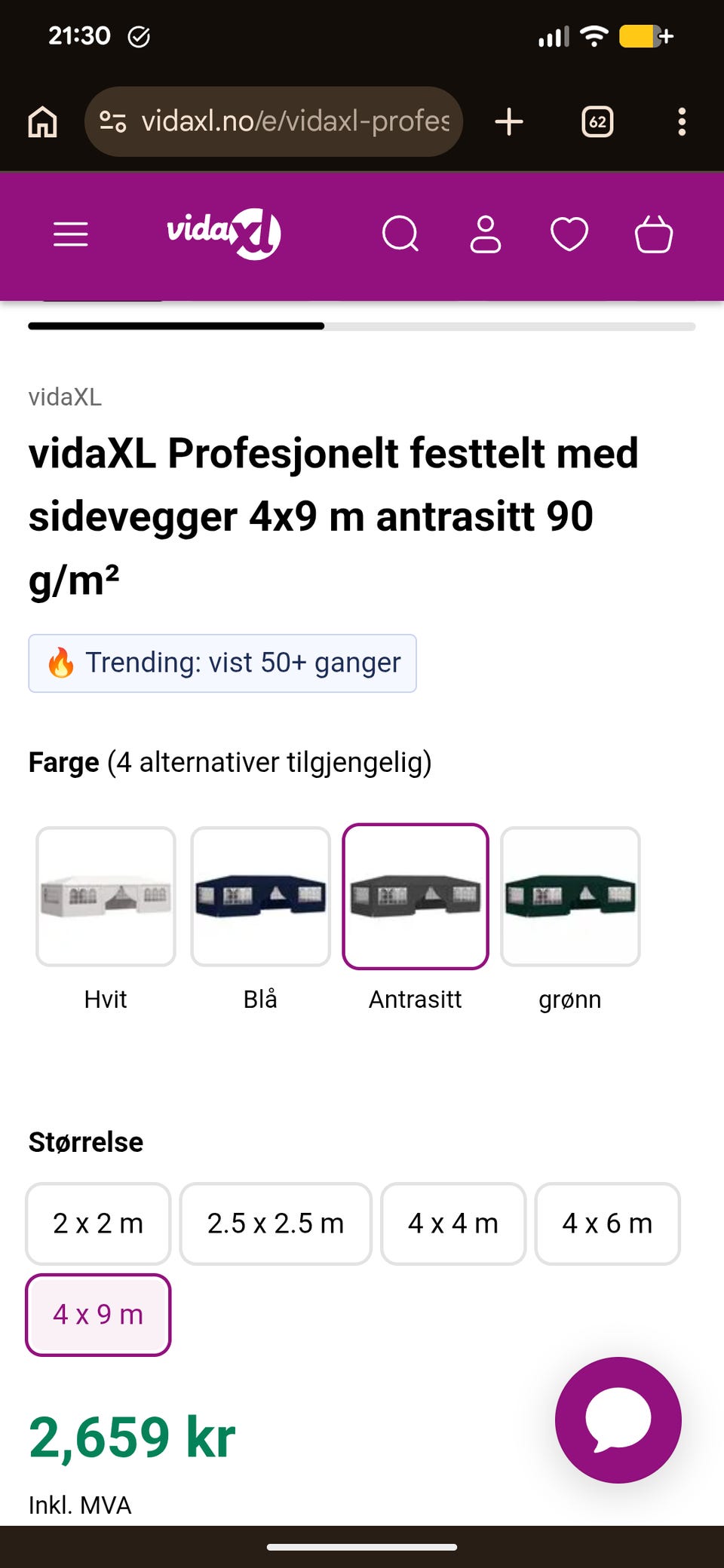Pick the 4 x 6 m size
Viewport: 724px width, 1568px height.
click(x=607, y=1223)
